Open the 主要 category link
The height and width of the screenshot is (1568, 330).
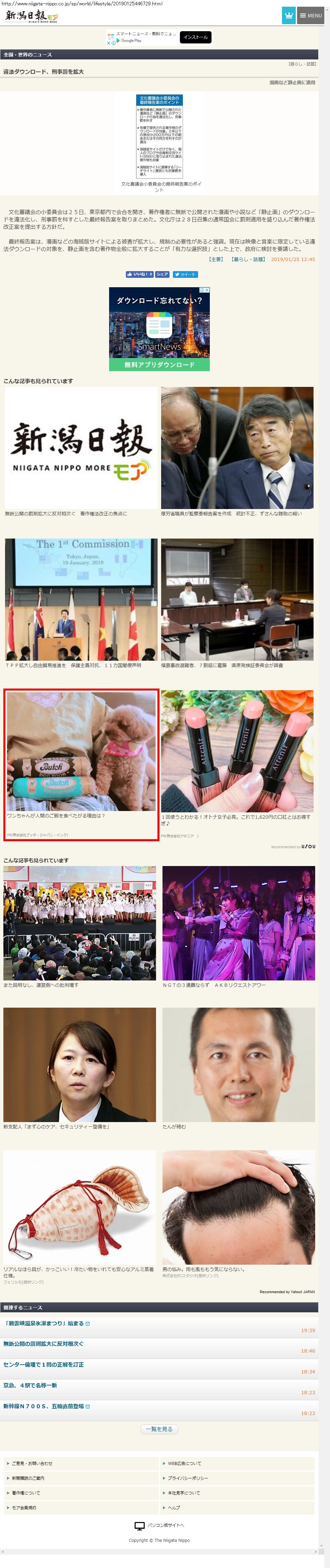click(216, 259)
